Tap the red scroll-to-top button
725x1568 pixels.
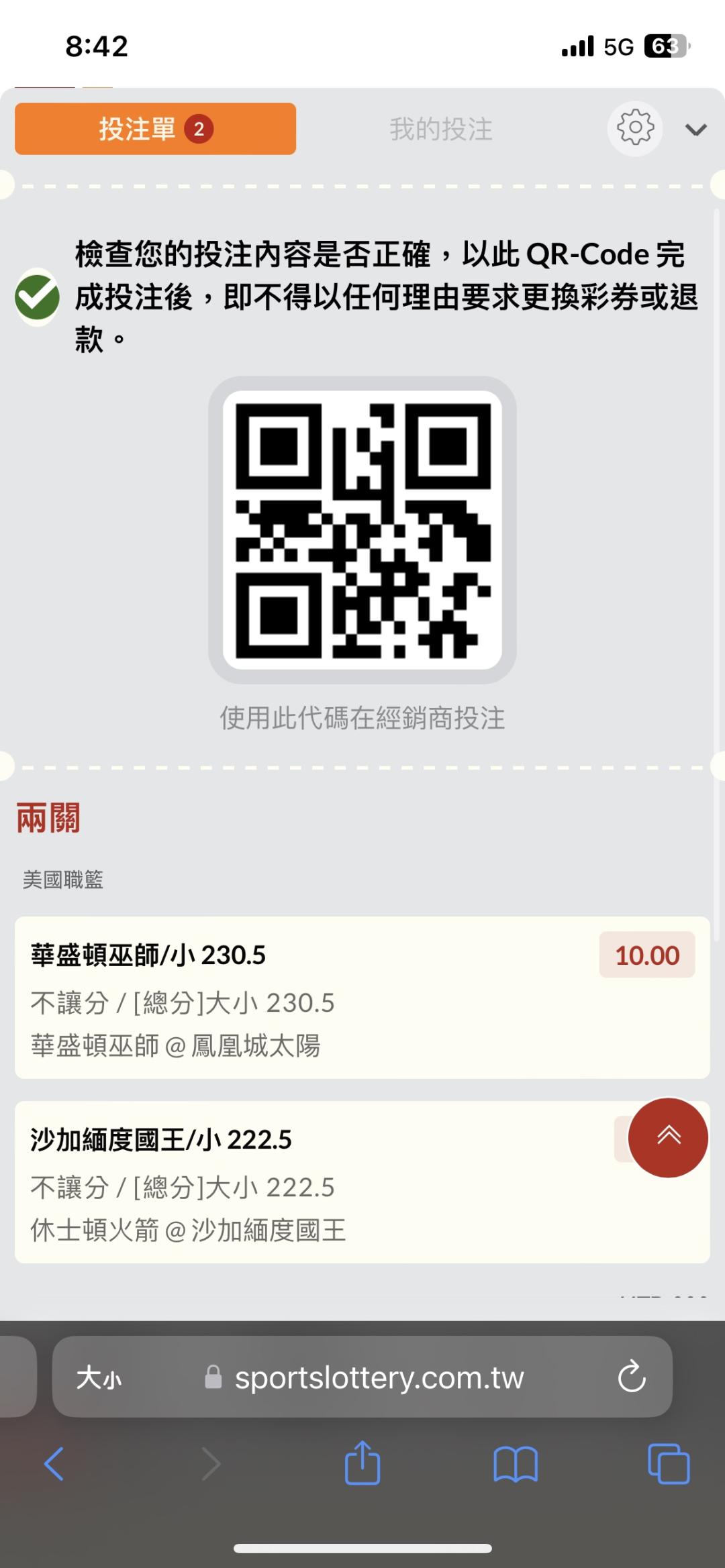[x=668, y=1137]
